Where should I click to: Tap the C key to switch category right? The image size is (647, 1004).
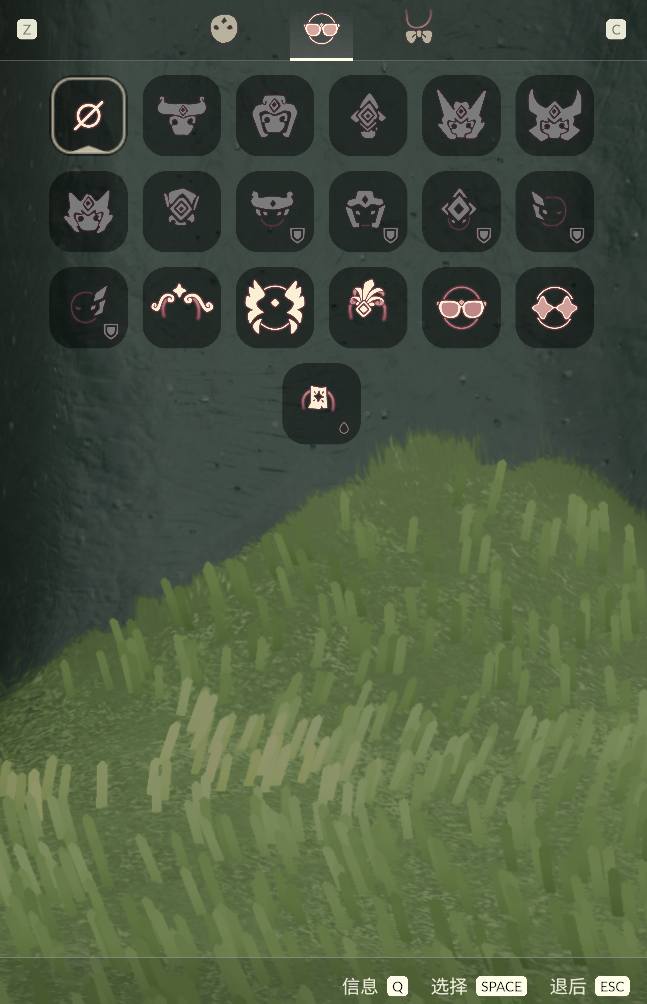click(616, 29)
